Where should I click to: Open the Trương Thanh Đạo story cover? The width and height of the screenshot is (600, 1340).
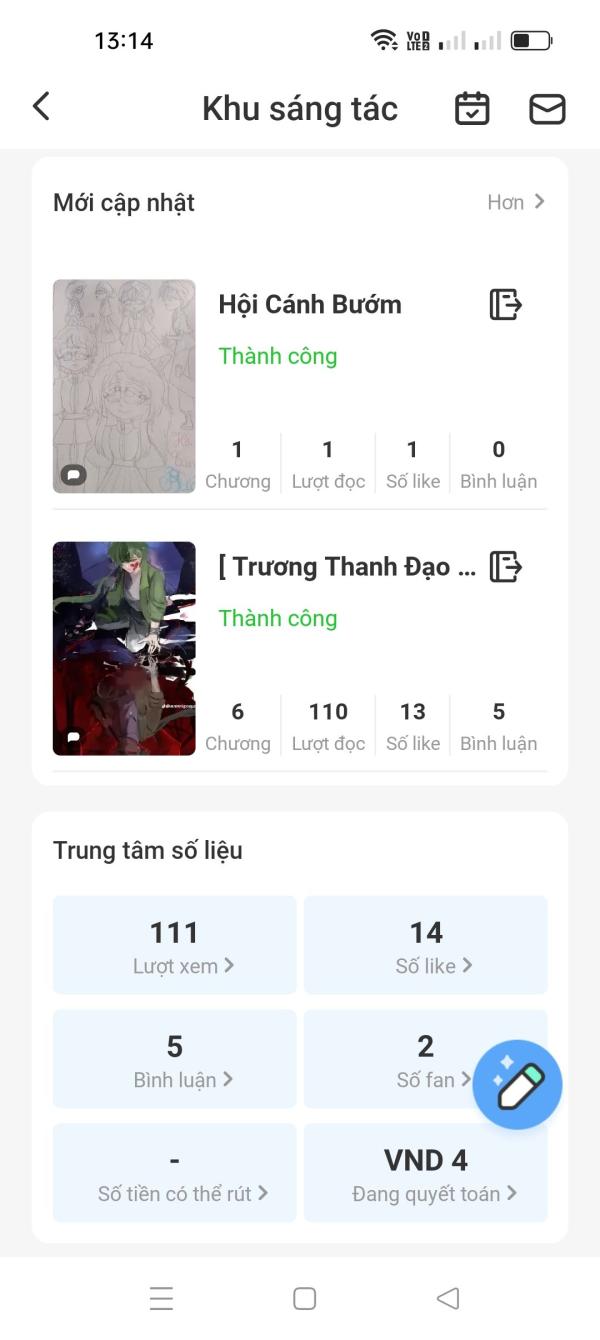(x=124, y=648)
